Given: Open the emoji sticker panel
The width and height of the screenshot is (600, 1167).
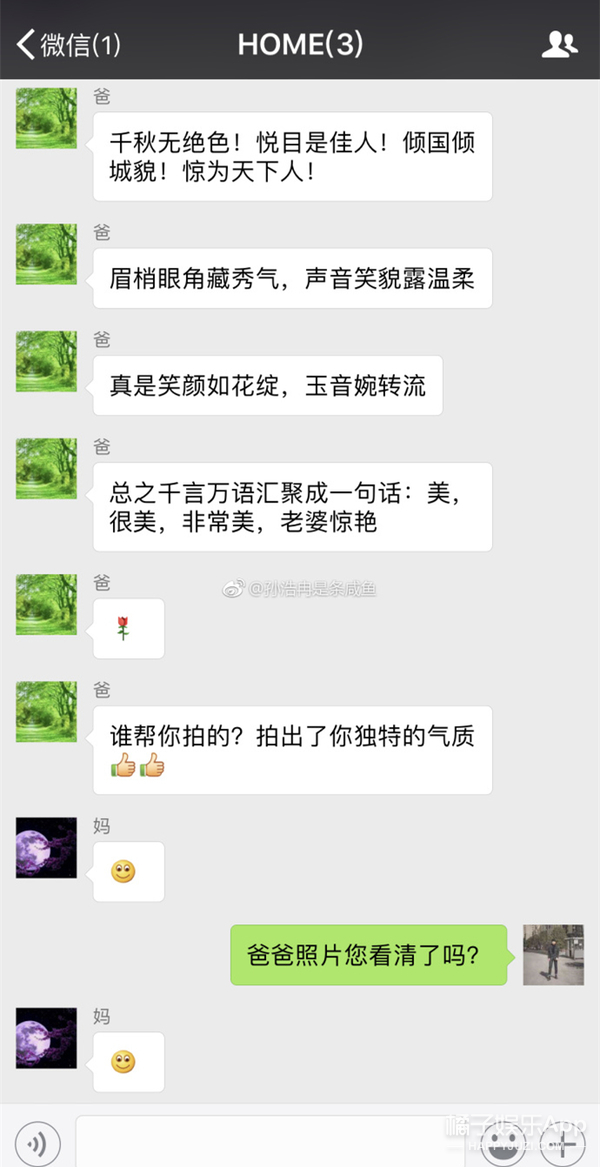Looking at the screenshot, I should point(505,1143).
